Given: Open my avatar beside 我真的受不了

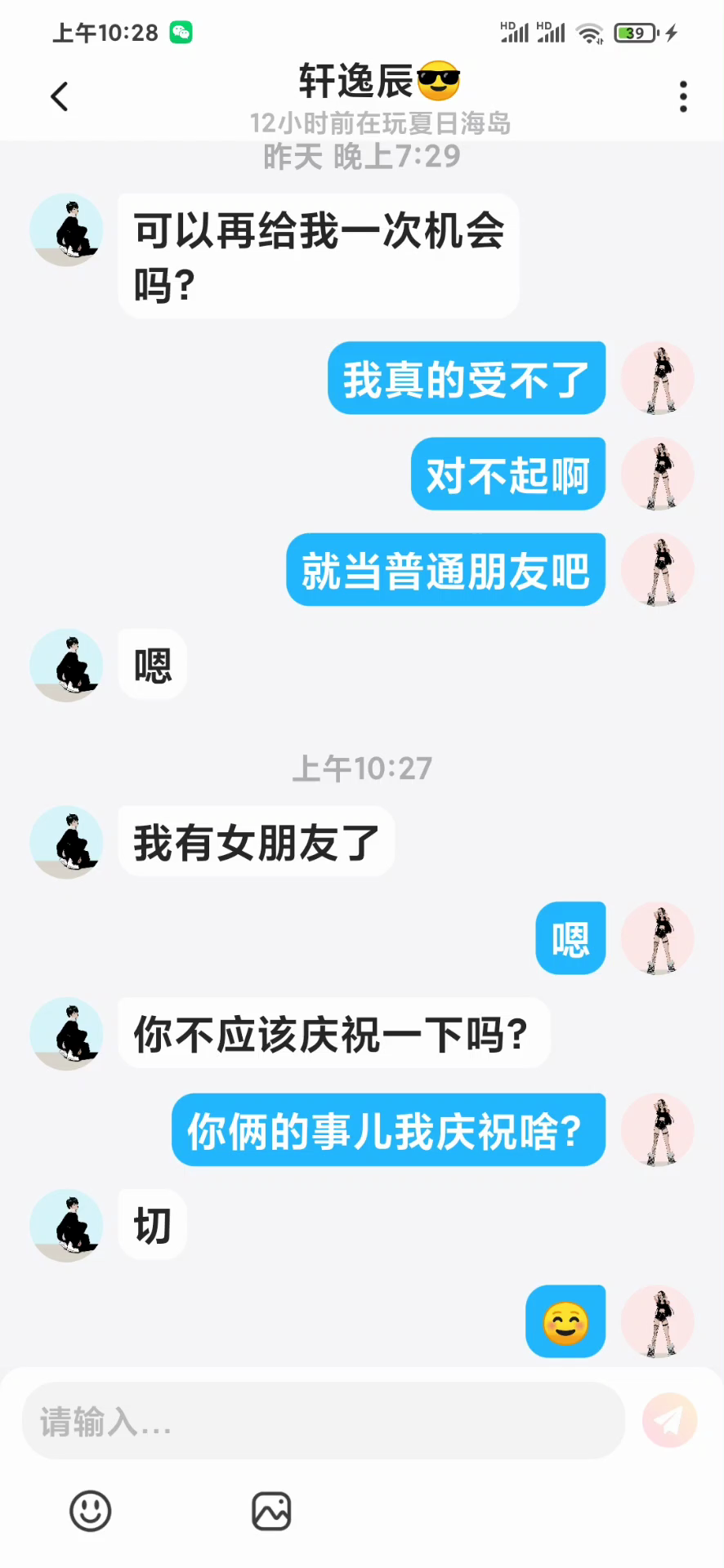Looking at the screenshot, I should [x=658, y=378].
